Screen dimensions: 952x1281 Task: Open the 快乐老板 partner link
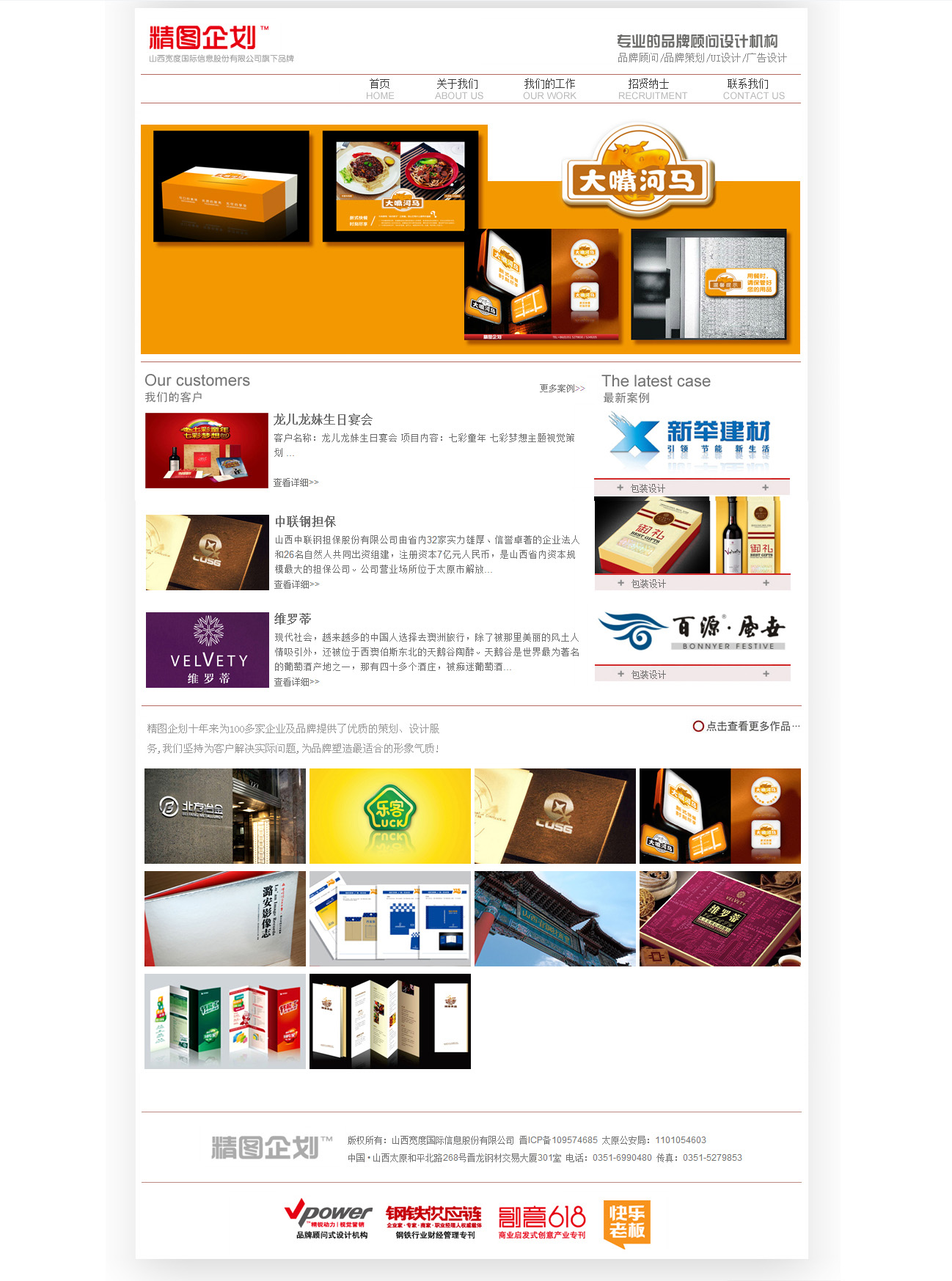tap(626, 1222)
